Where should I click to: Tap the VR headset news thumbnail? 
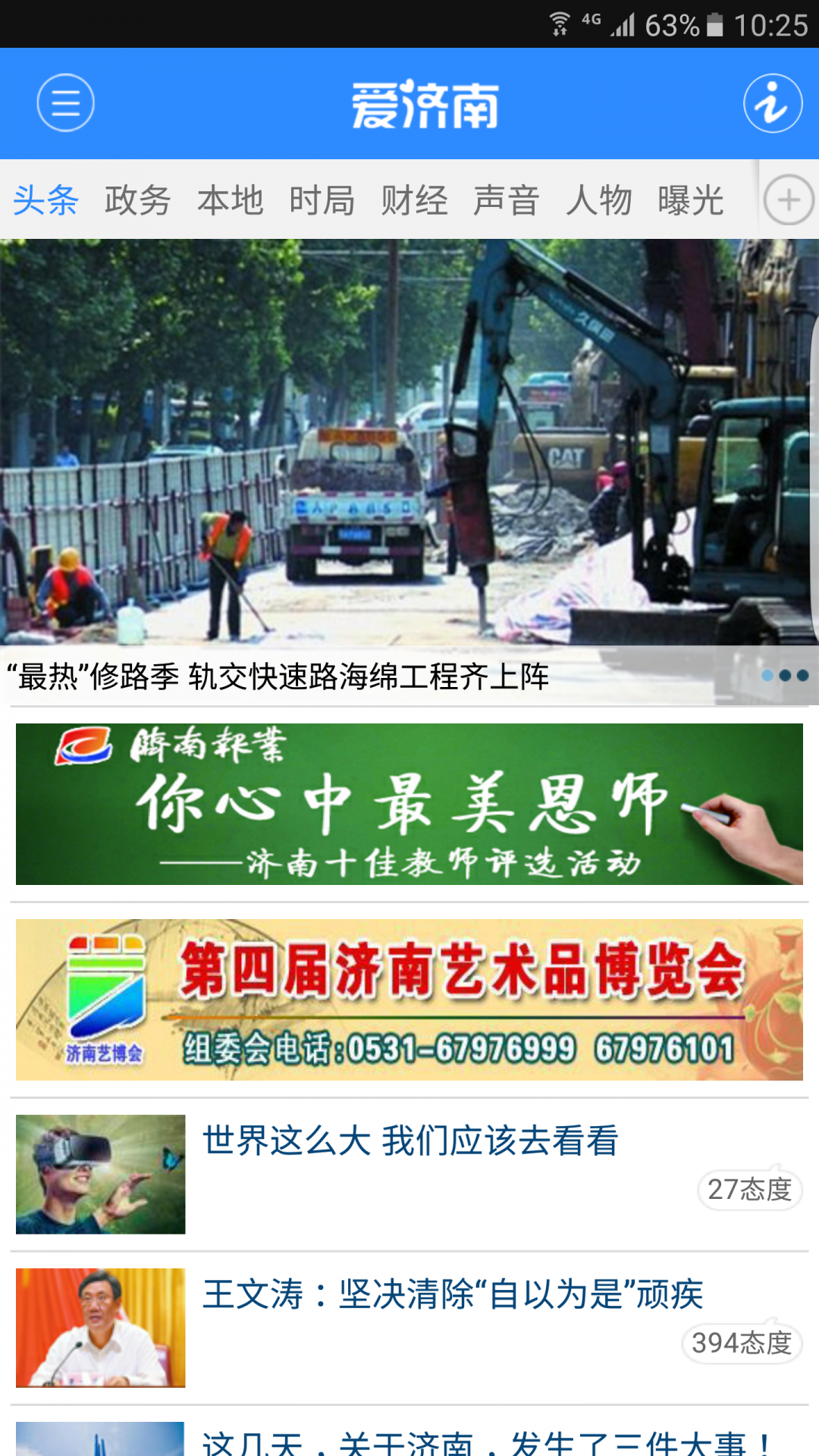pyautogui.click(x=101, y=1173)
